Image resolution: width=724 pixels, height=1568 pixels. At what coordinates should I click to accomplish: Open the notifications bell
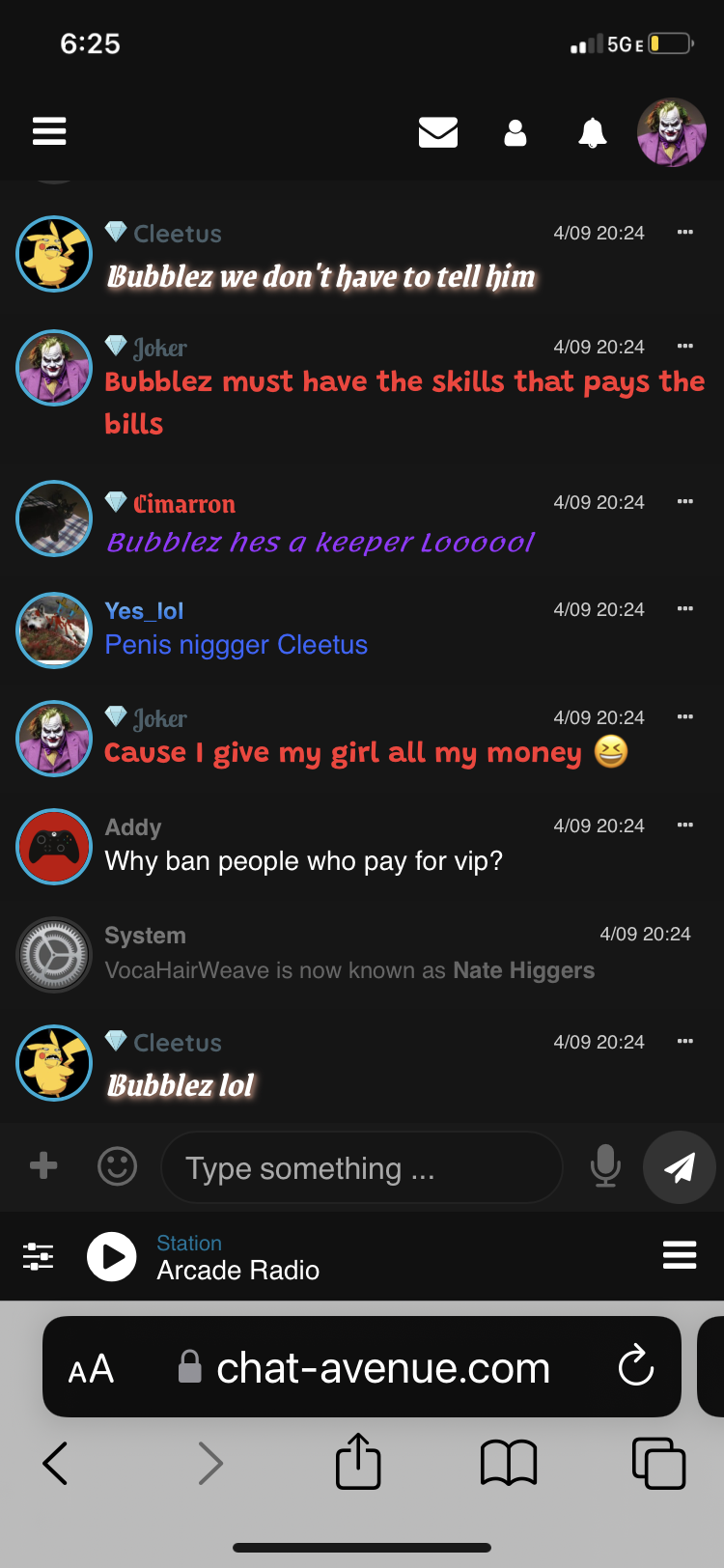pyautogui.click(x=592, y=133)
